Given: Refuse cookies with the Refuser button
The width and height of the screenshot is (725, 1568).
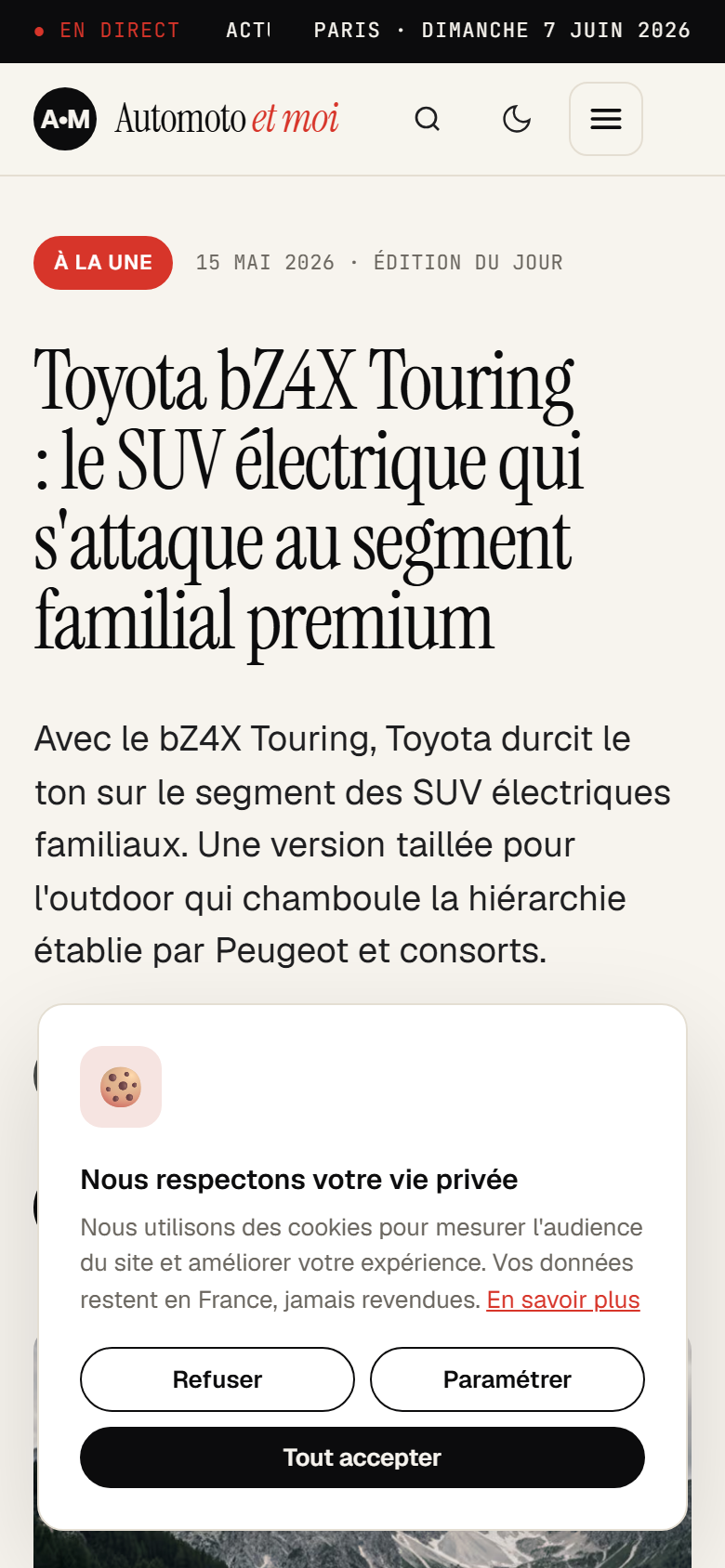Looking at the screenshot, I should pyautogui.click(x=217, y=1379).
